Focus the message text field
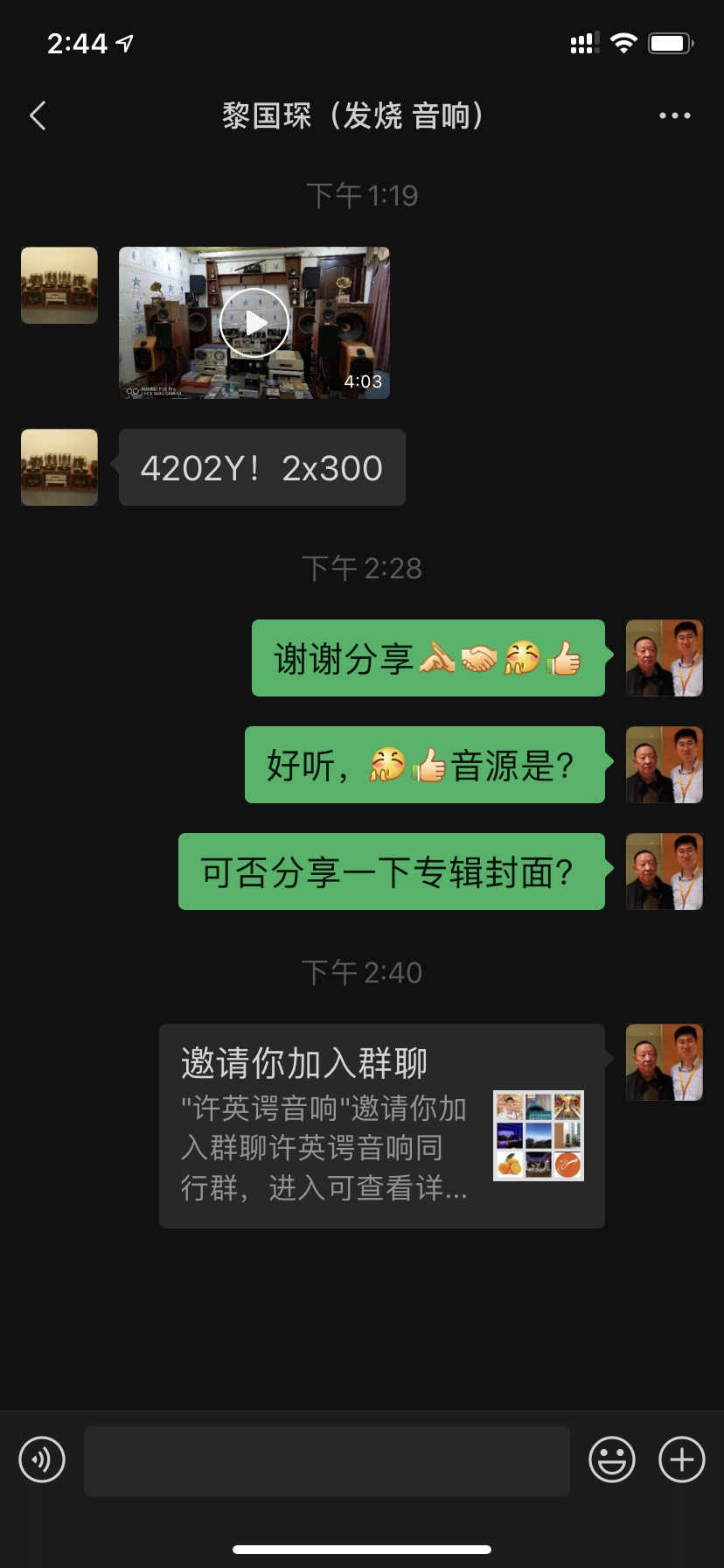724x1568 pixels. pos(327,1461)
